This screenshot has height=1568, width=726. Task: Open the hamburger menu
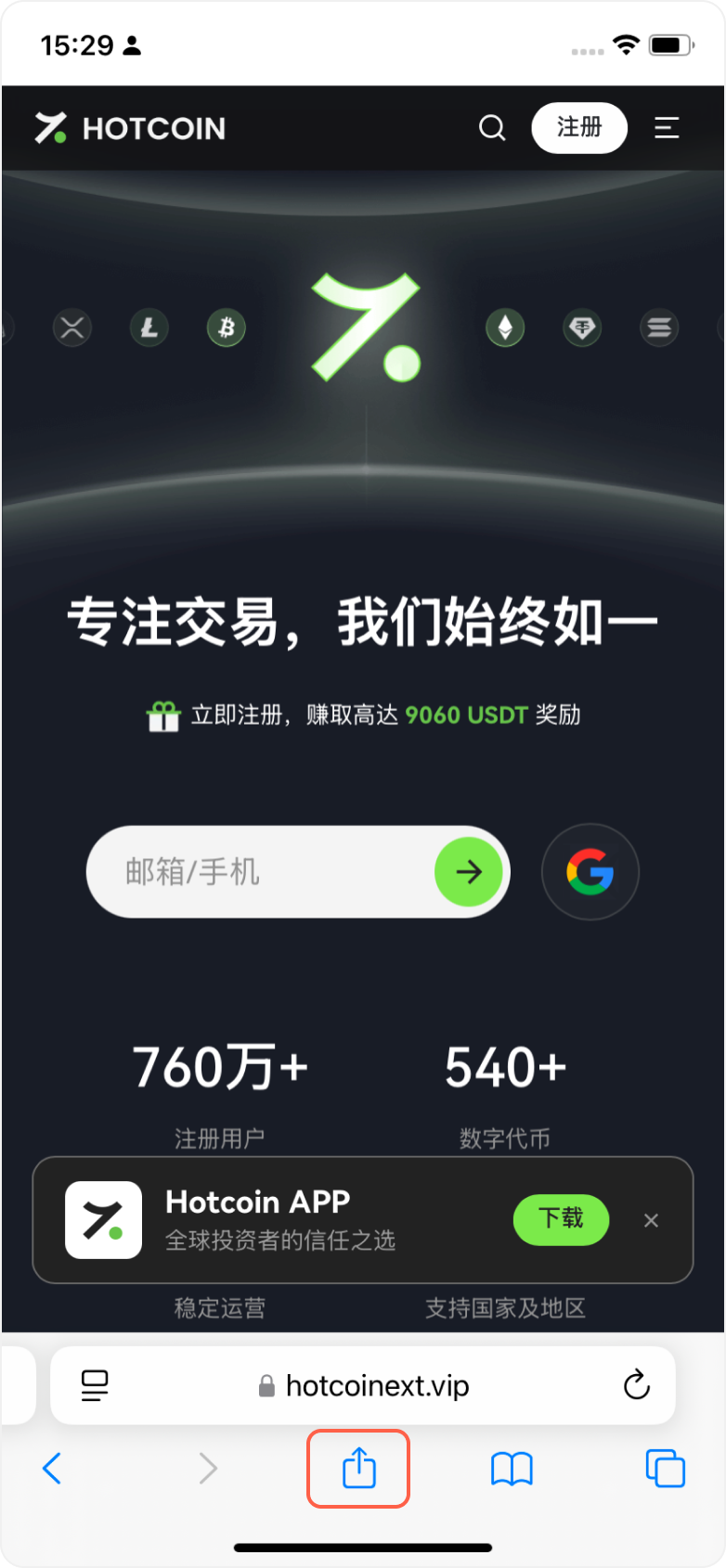[667, 128]
